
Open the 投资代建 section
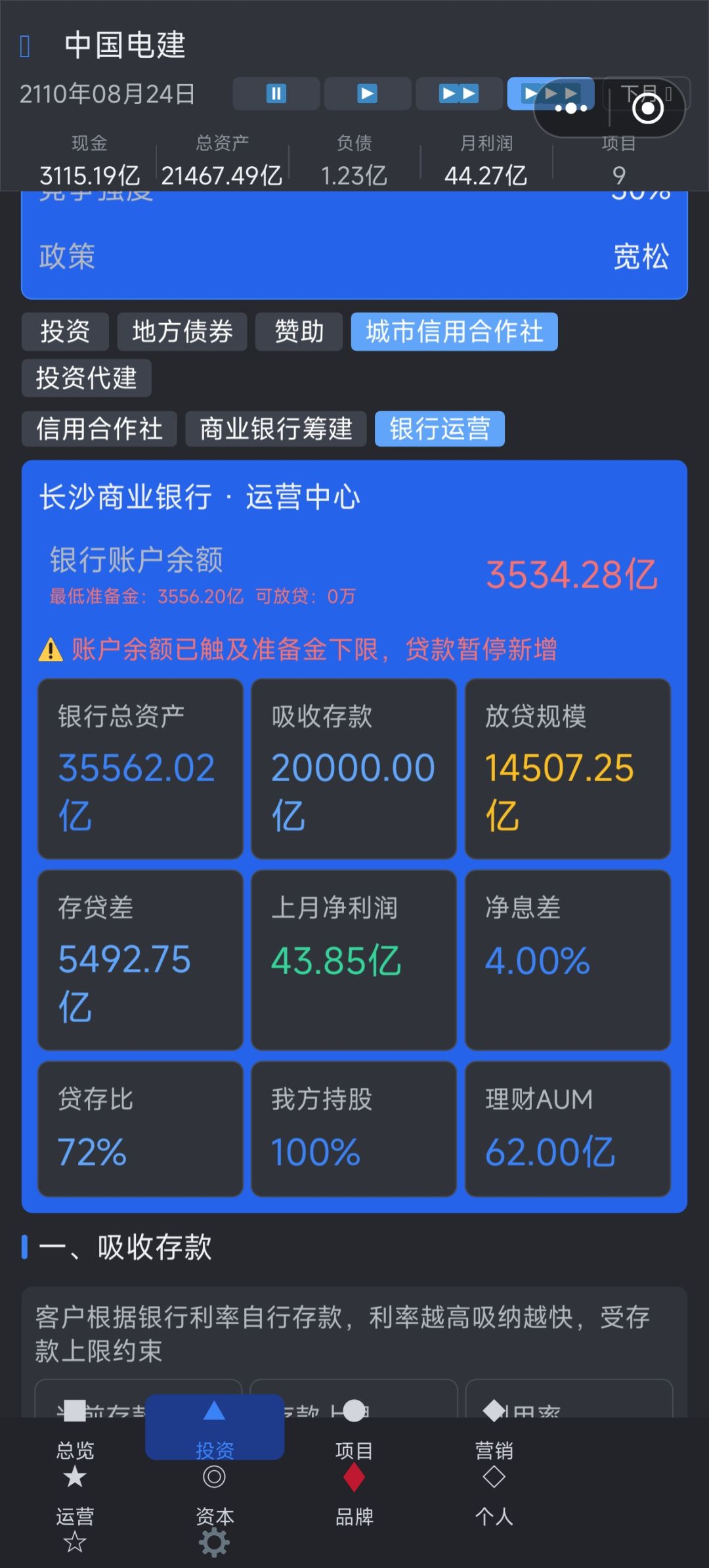tap(87, 378)
